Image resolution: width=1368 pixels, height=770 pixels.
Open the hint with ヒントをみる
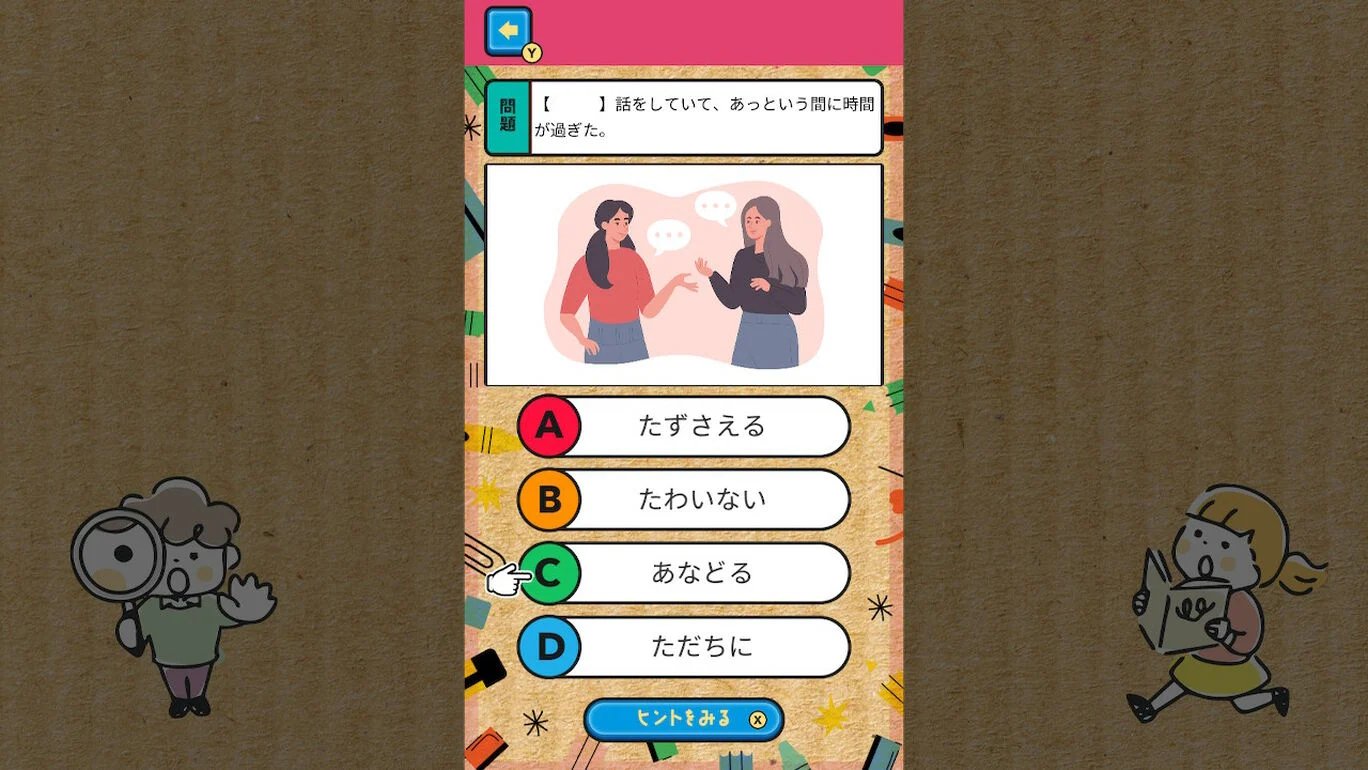(x=684, y=719)
